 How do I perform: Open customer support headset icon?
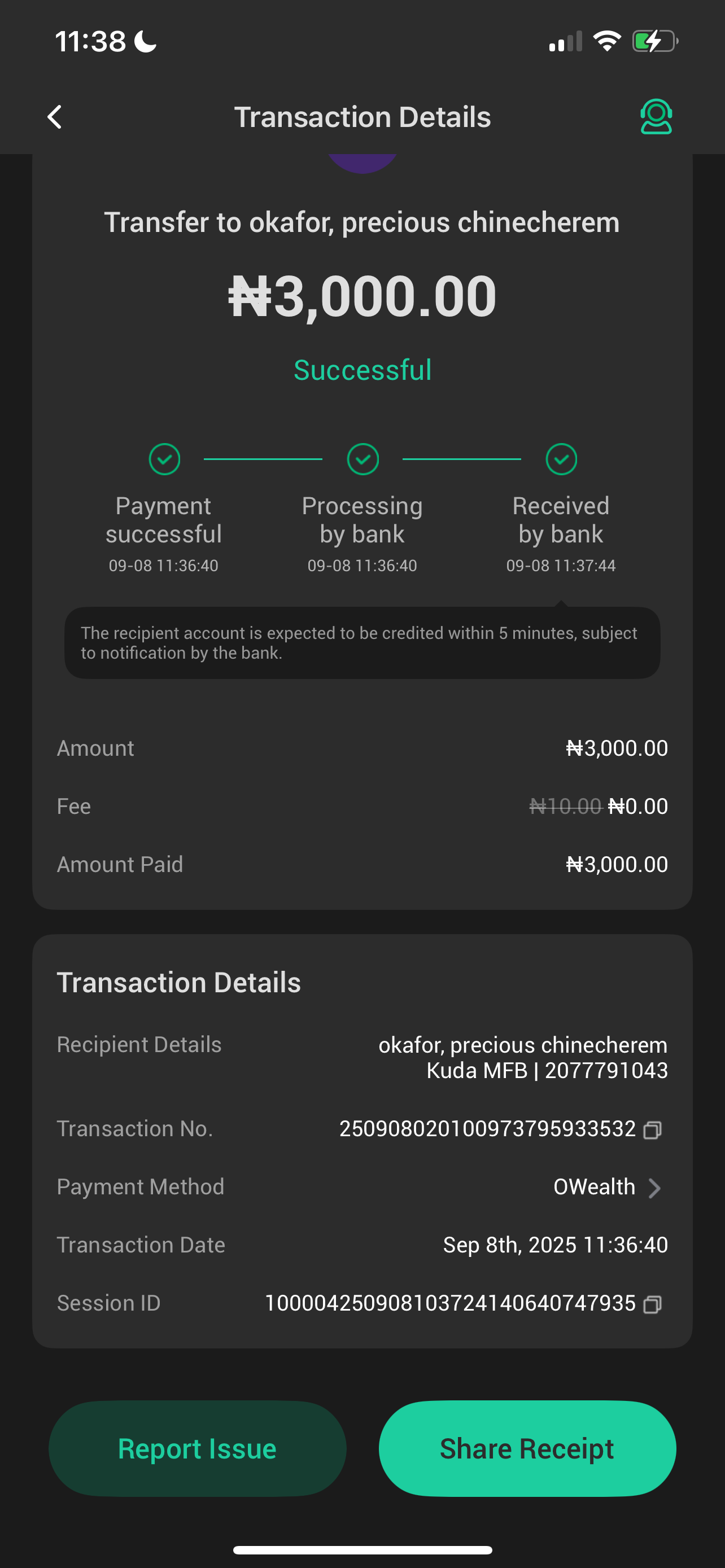click(x=656, y=117)
